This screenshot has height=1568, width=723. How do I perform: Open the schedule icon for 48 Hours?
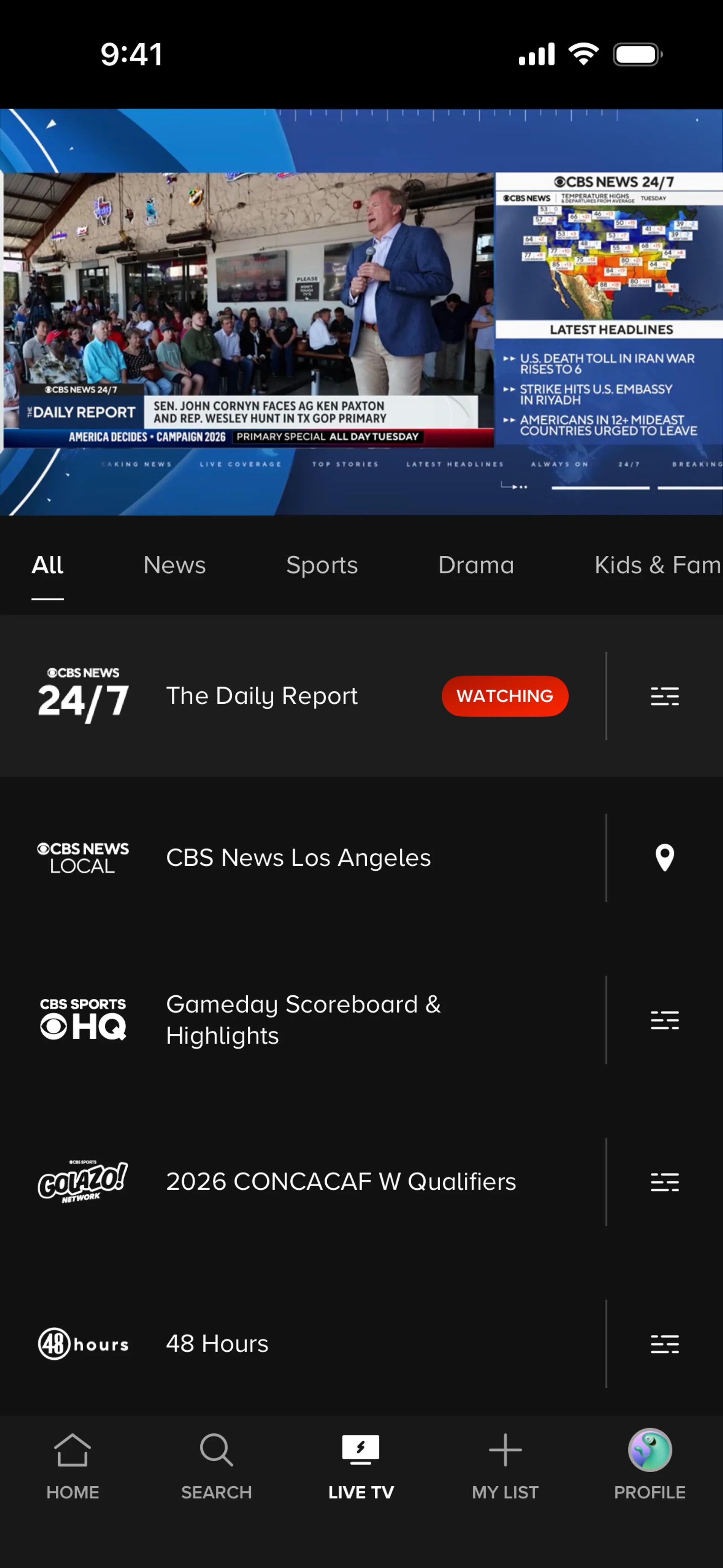(665, 1343)
